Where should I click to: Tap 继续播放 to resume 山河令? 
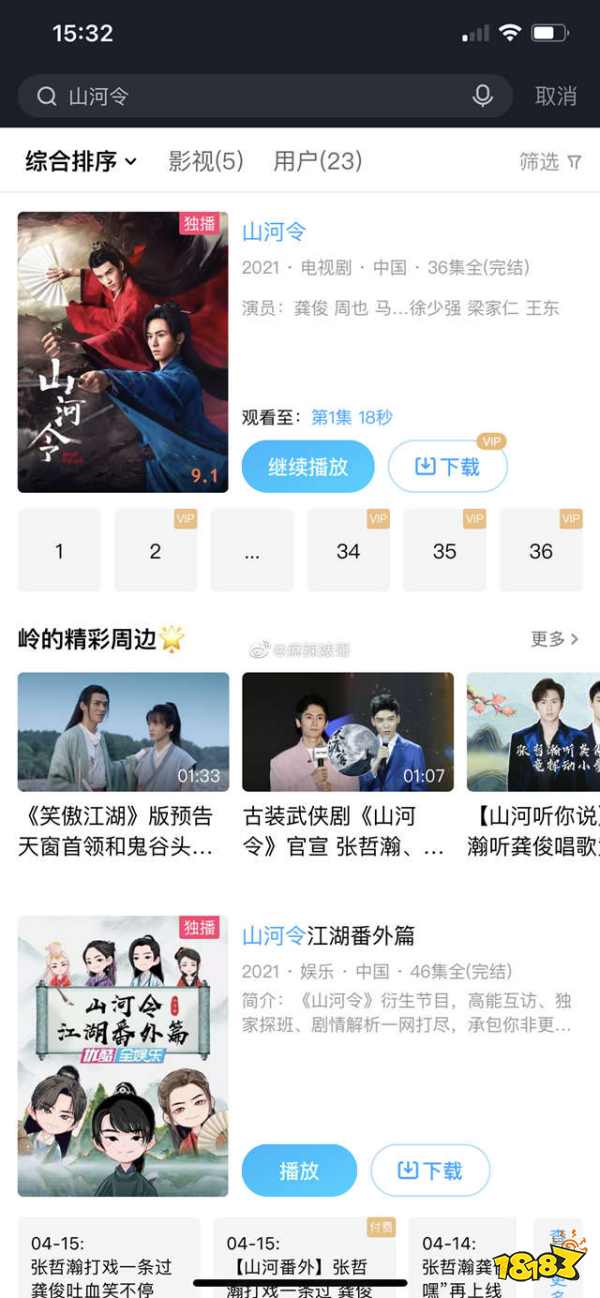308,467
